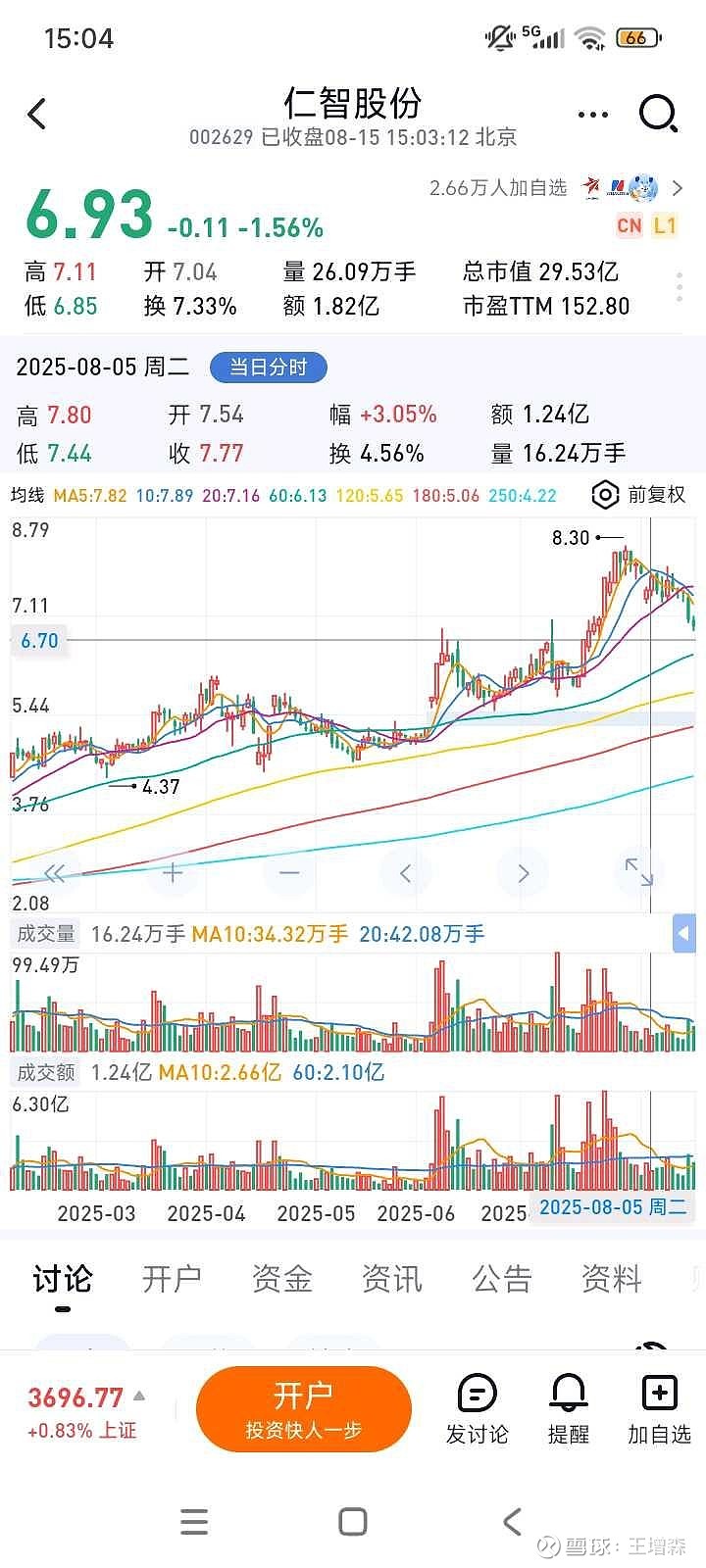Open the 前复权 adjustment setting
This screenshot has width=706, height=1568.
(639, 495)
